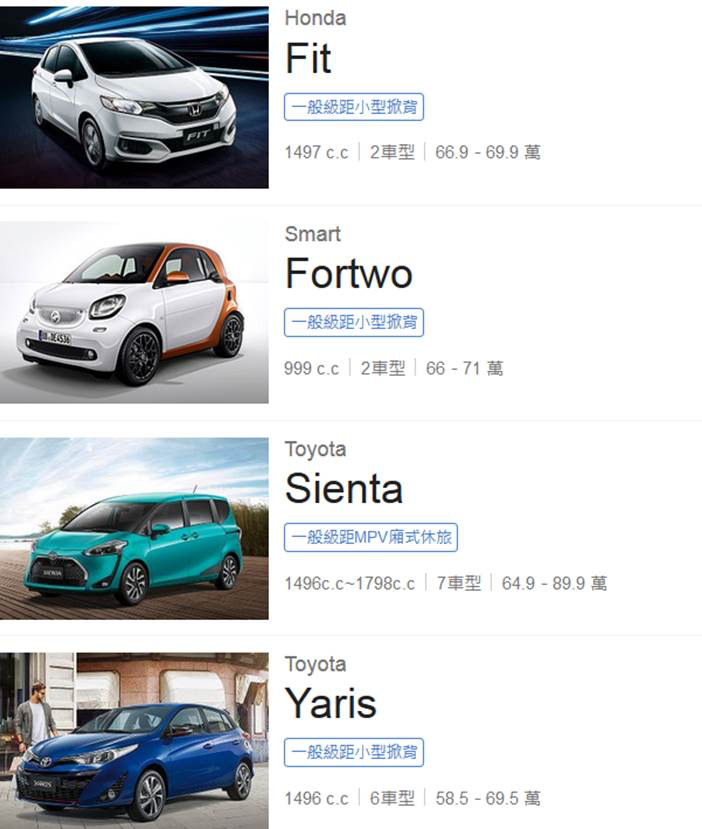
Task: Select the 一般級距小型掀背 tag under Yaris
Action: (x=354, y=752)
